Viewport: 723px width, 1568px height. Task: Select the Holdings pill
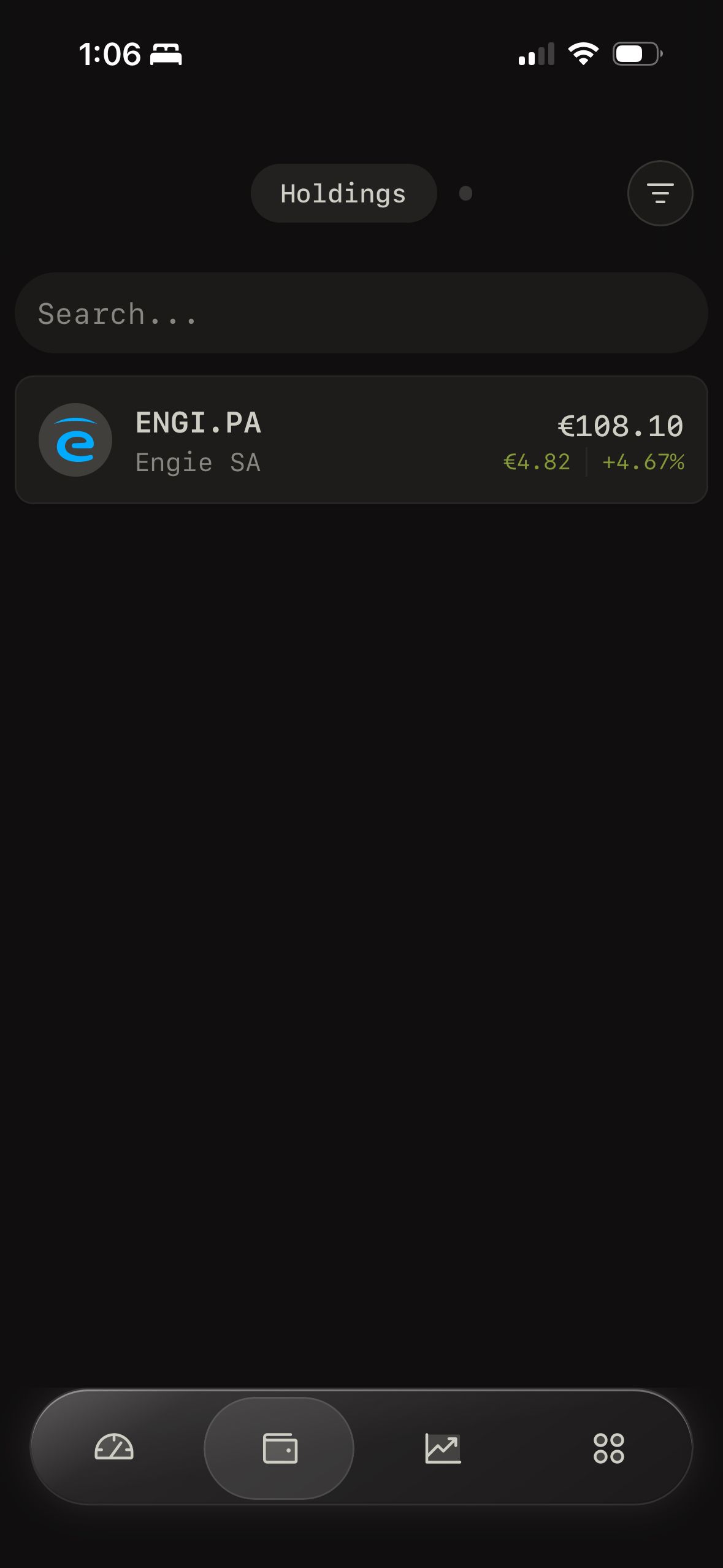coord(343,193)
